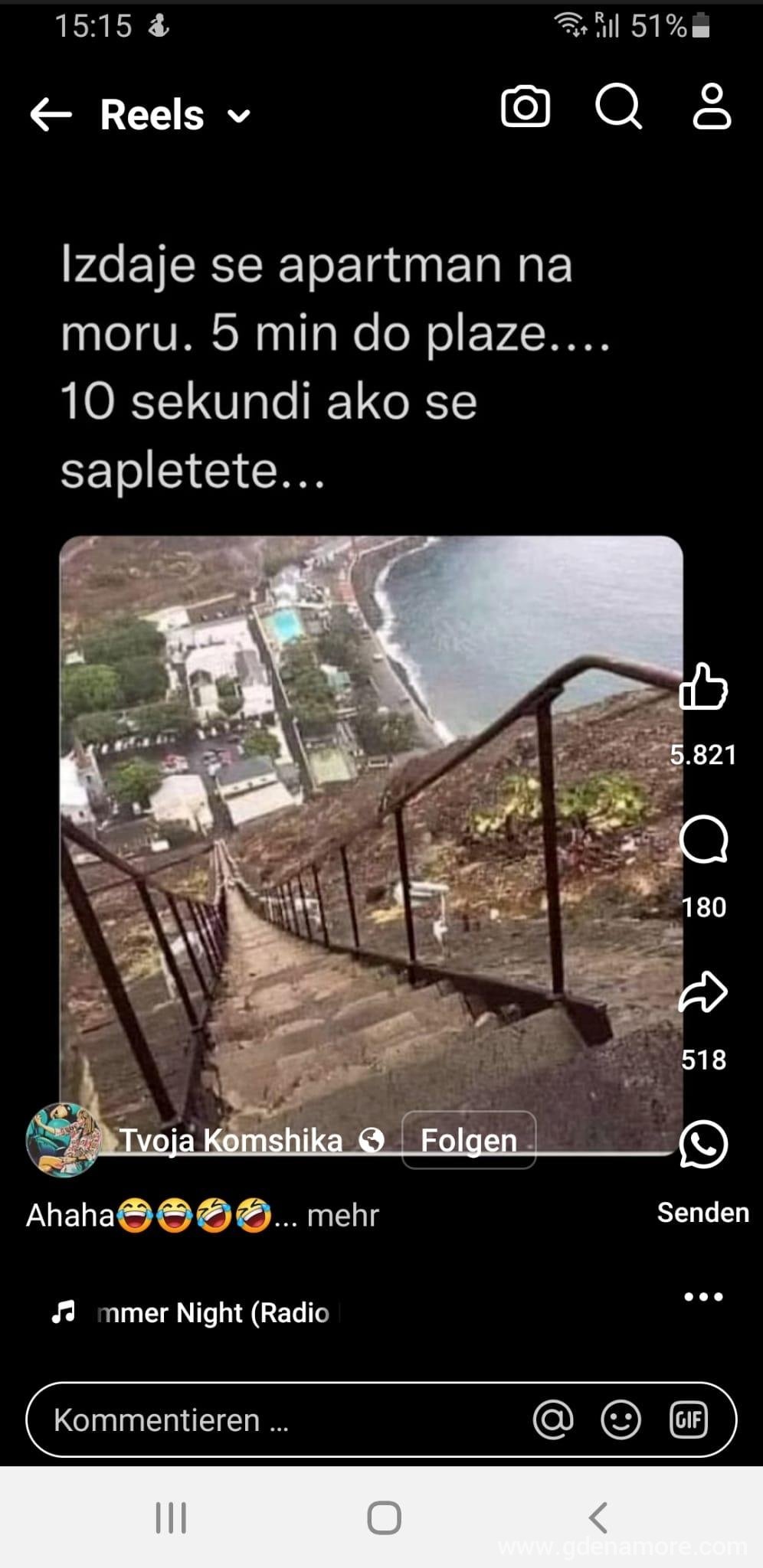The width and height of the screenshot is (763, 1568).
Task: Go to the system home screen
Action: [x=384, y=1517]
